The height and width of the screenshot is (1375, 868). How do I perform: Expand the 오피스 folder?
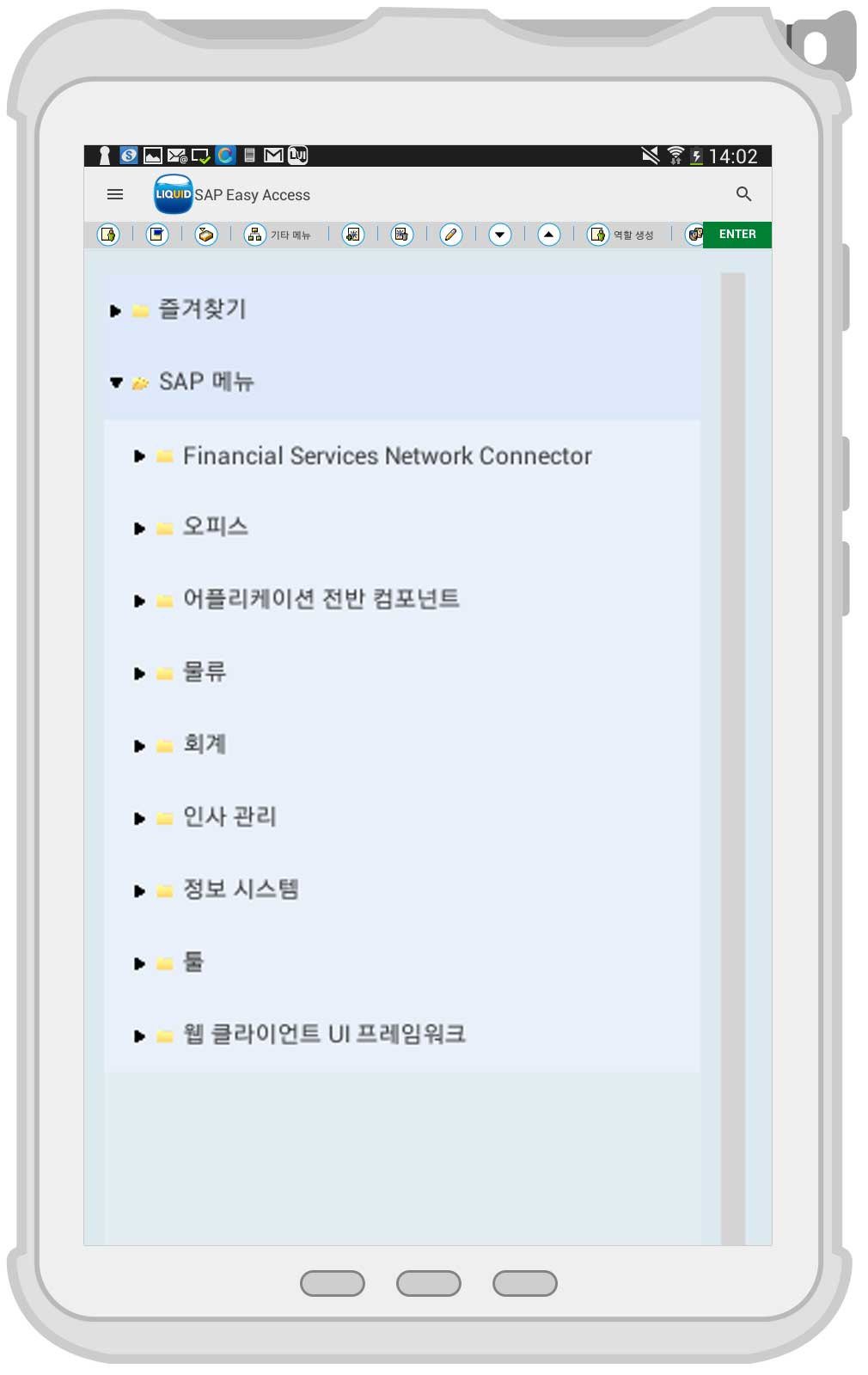point(139,529)
